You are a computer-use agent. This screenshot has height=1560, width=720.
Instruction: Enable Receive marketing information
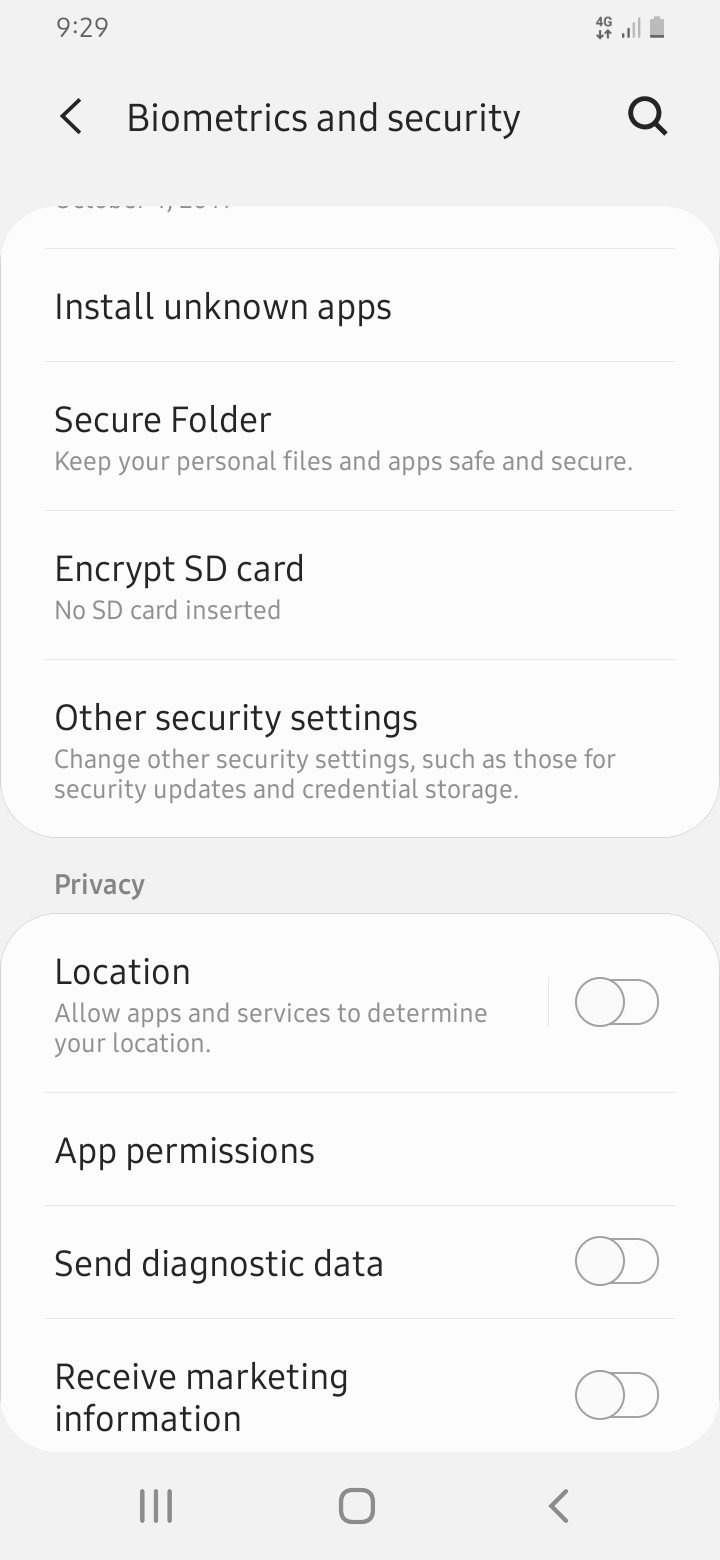tap(616, 1395)
